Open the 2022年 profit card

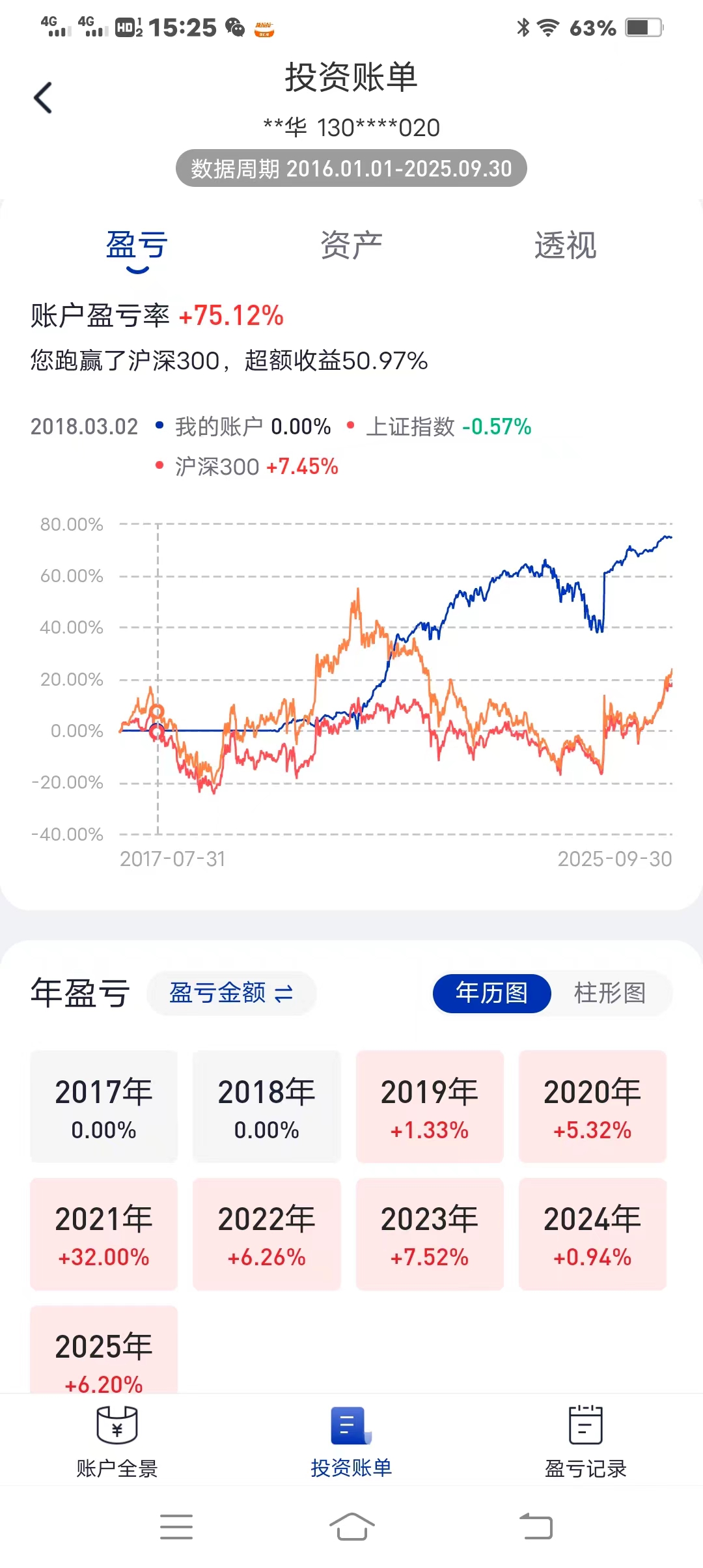click(267, 1234)
